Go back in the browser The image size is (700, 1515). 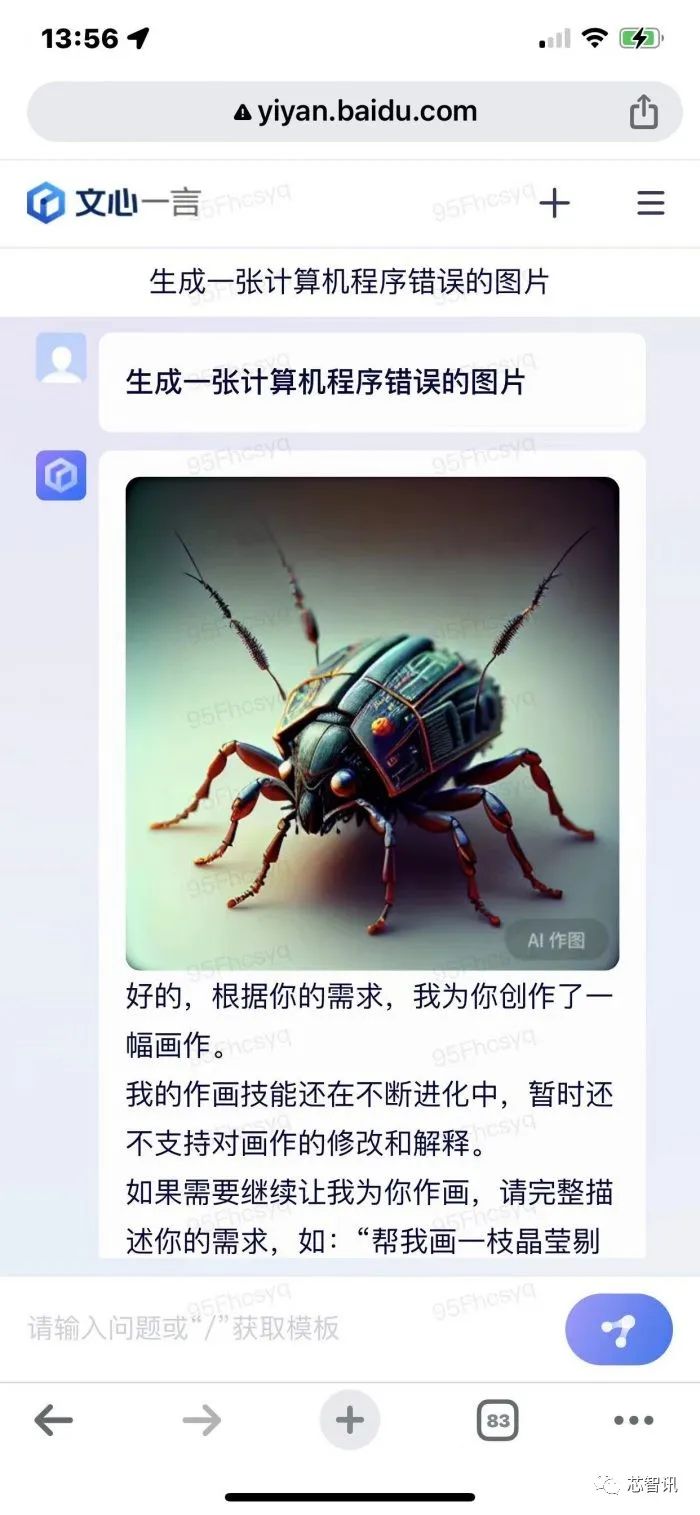53,1420
